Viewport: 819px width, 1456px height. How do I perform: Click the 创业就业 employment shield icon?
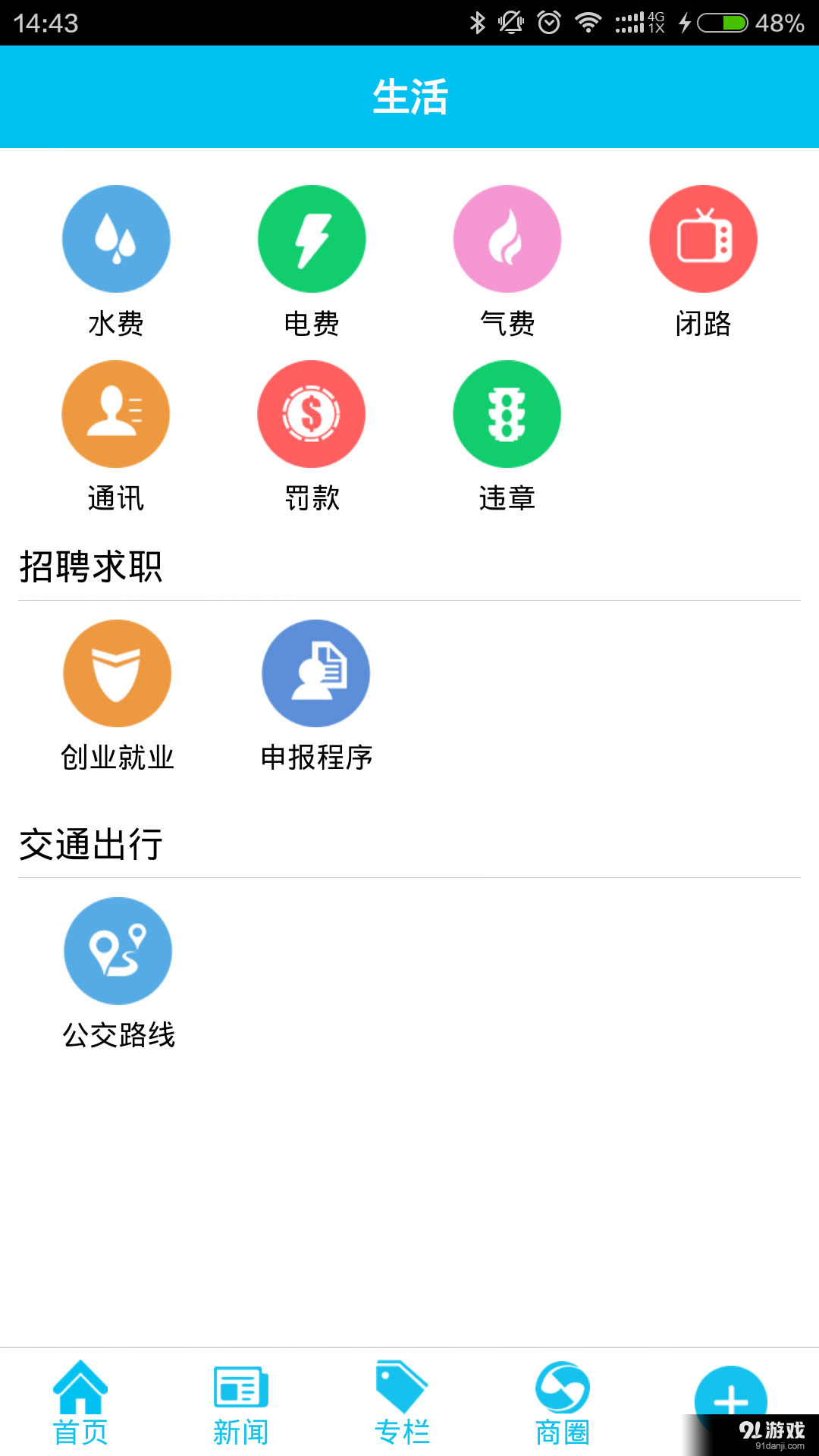118,673
